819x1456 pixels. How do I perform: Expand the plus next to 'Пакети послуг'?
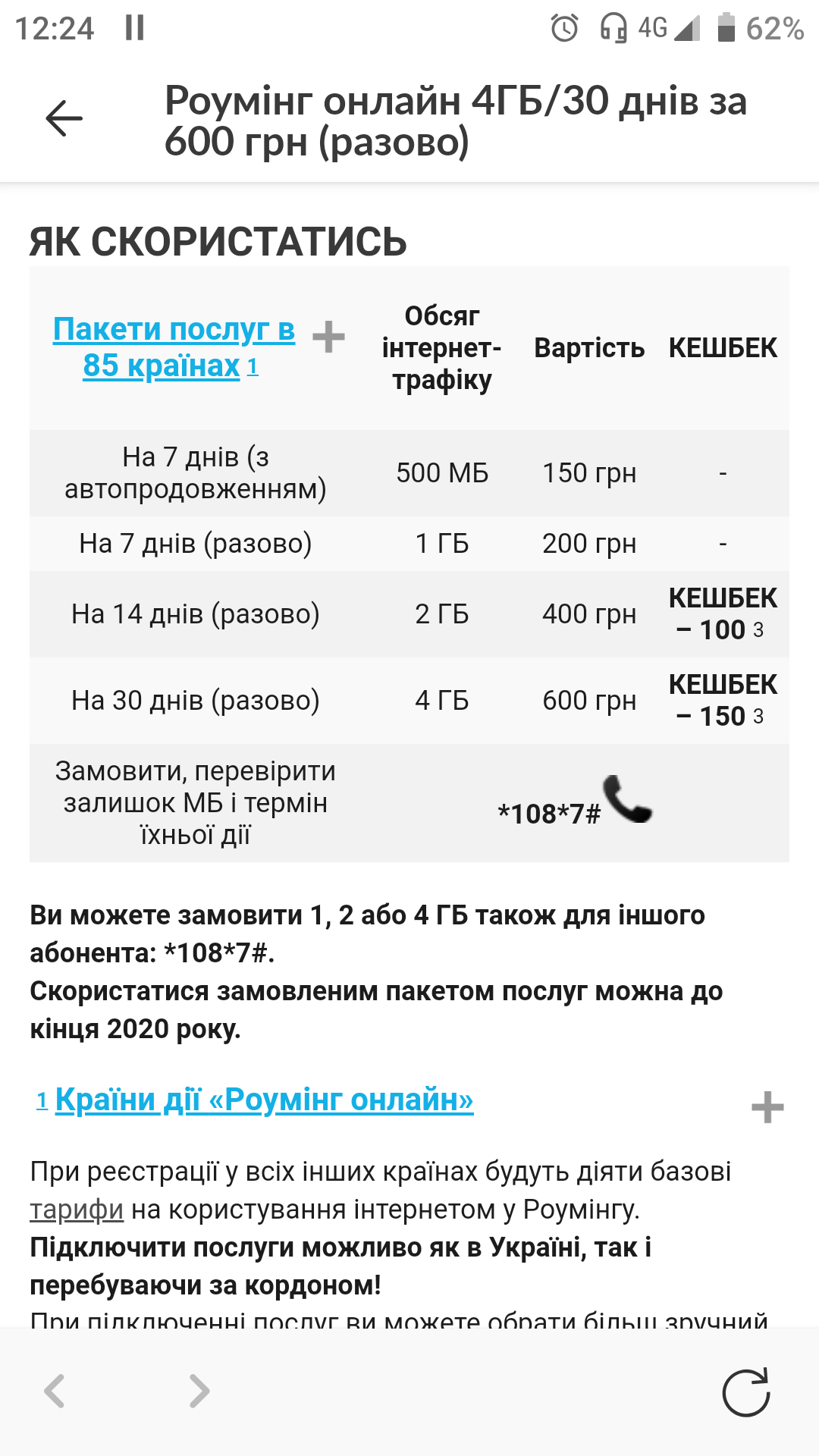(328, 337)
